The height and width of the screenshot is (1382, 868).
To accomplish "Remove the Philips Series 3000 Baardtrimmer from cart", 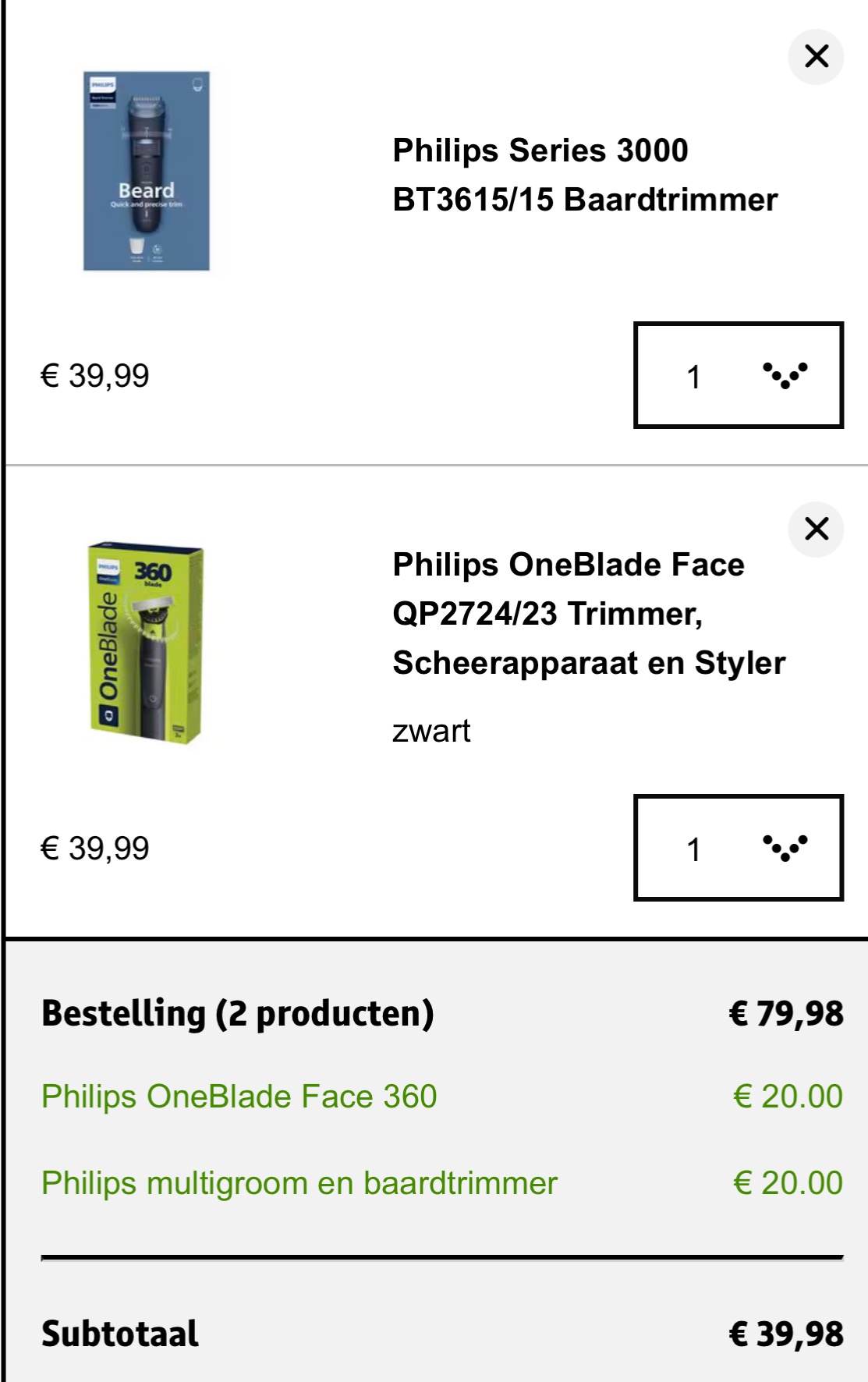I will tap(817, 55).
